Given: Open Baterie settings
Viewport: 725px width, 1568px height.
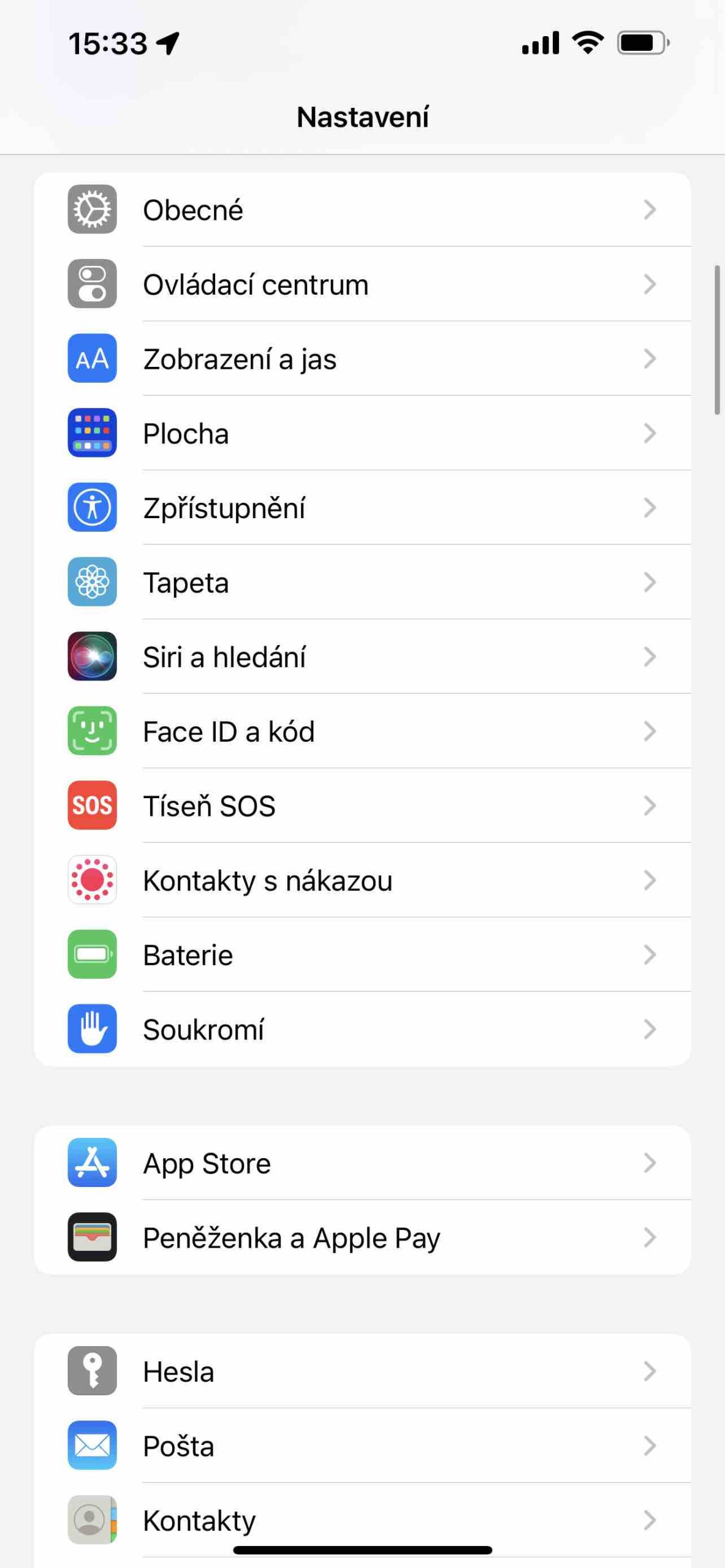Looking at the screenshot, I should pos(362,954).
